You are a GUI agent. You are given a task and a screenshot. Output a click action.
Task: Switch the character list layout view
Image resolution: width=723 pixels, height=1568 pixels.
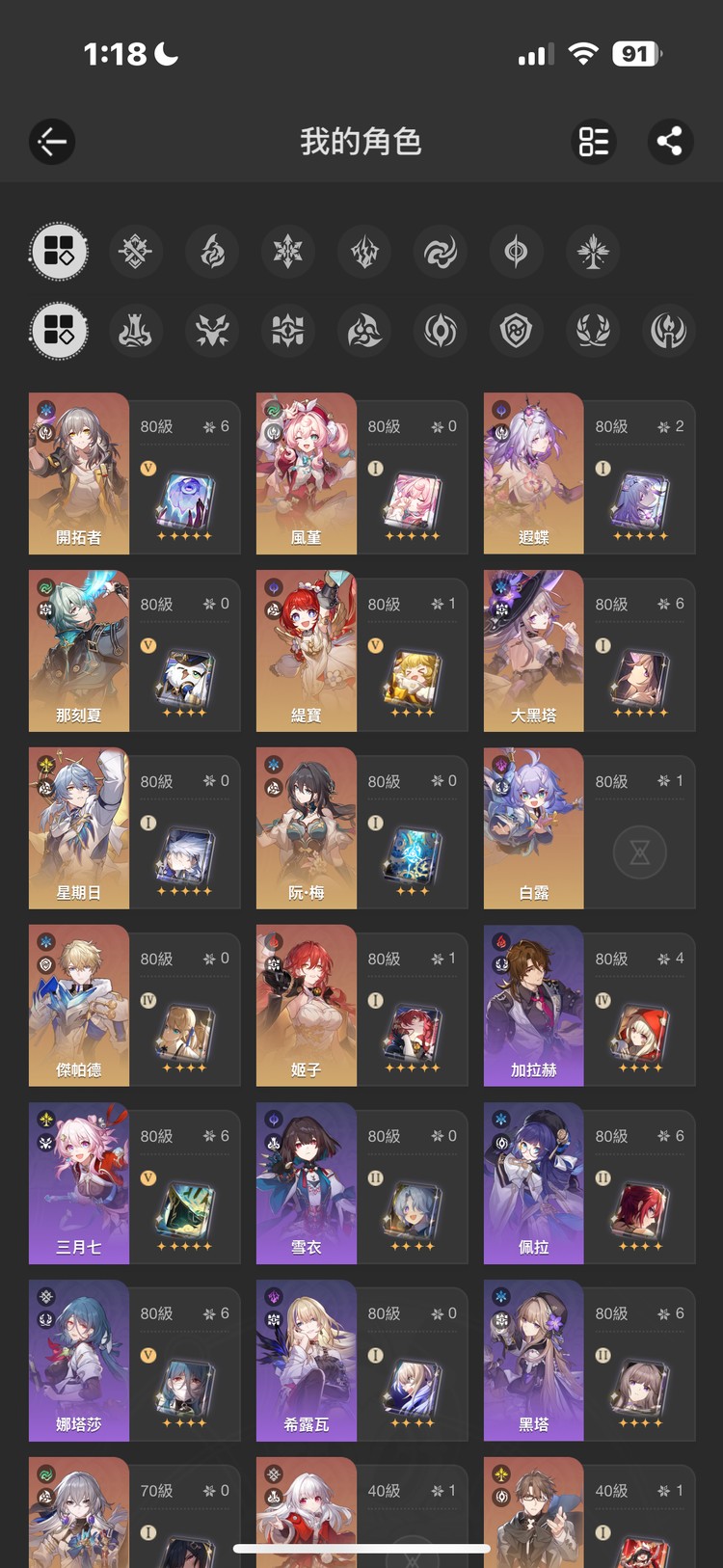(x=594, y=142)
